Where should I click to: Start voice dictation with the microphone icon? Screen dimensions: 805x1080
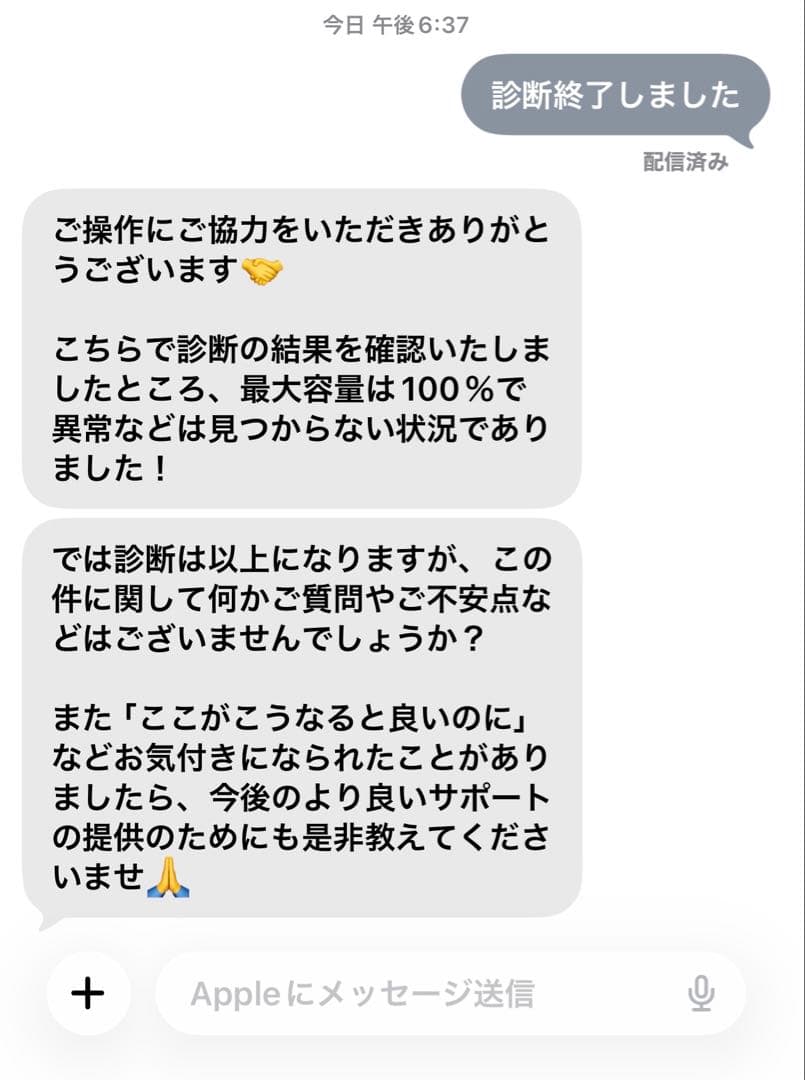click(x=702, y=993)
